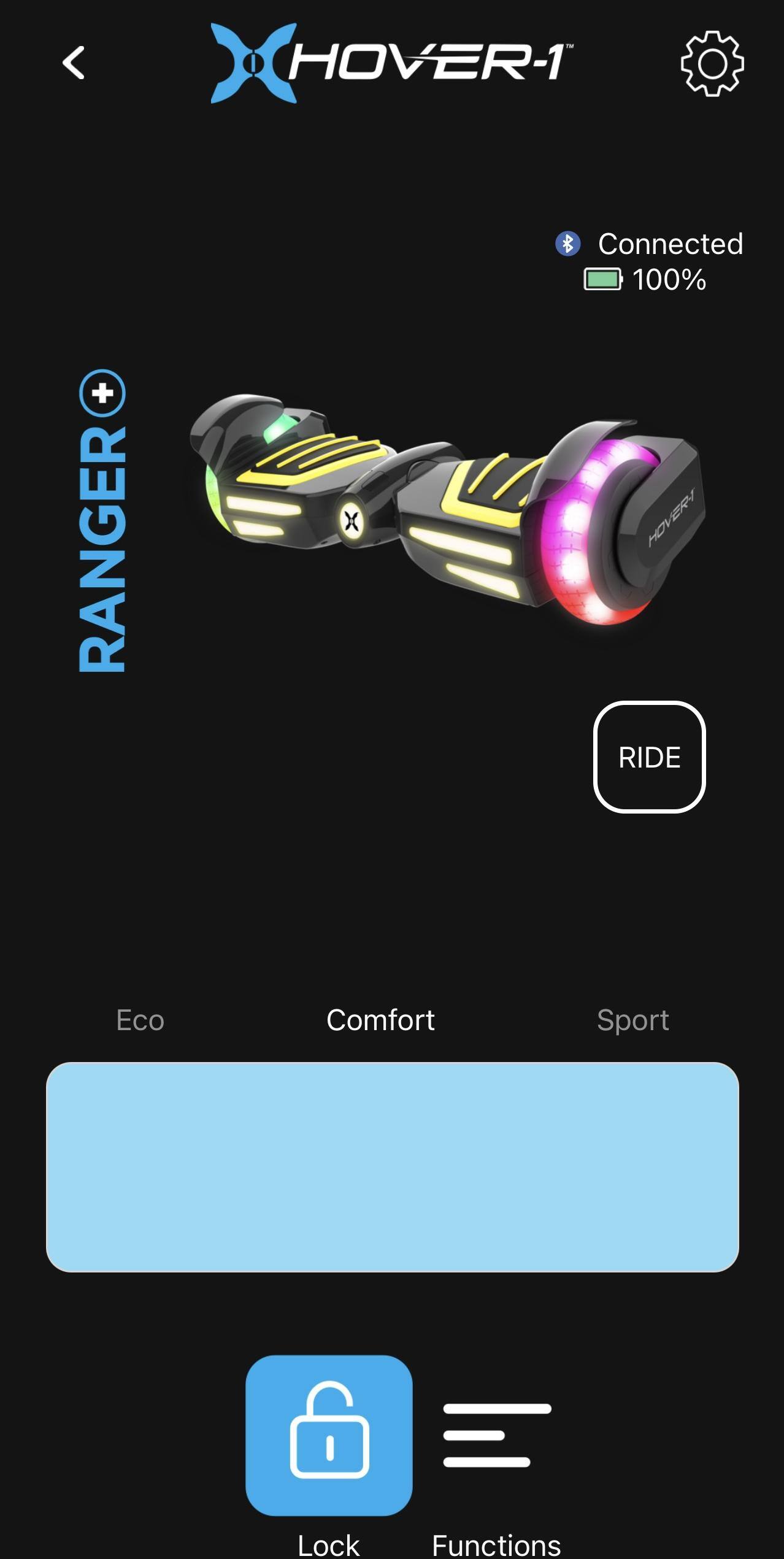Click the light blue mode info panel
The height and width of the screenshot is (1559, 784).
click(x=392, y=1166)
